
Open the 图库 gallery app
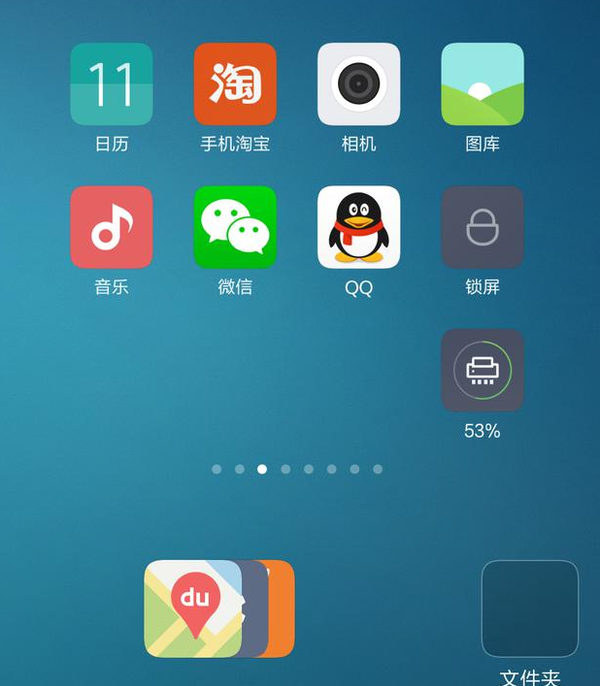(482, 84)
